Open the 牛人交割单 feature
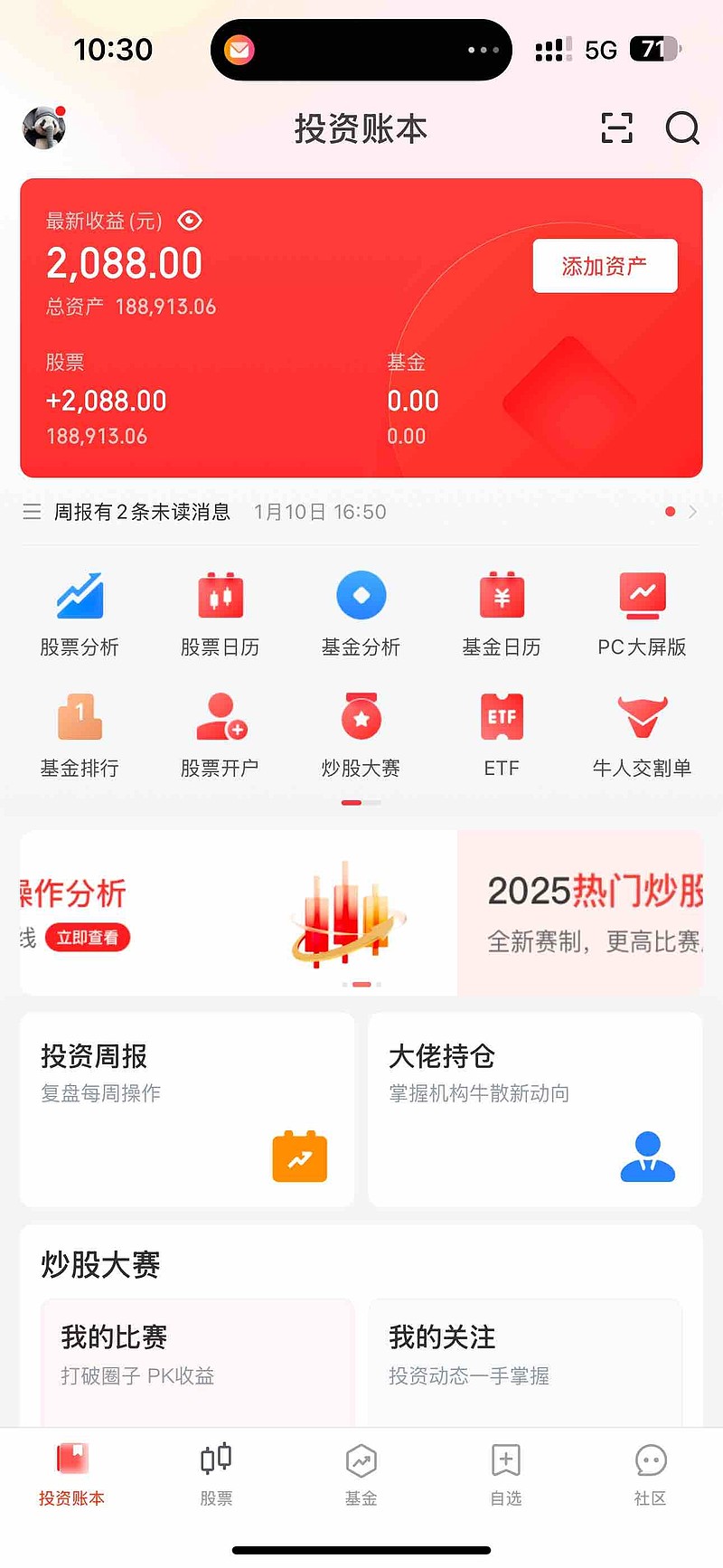 pos(642,734)
